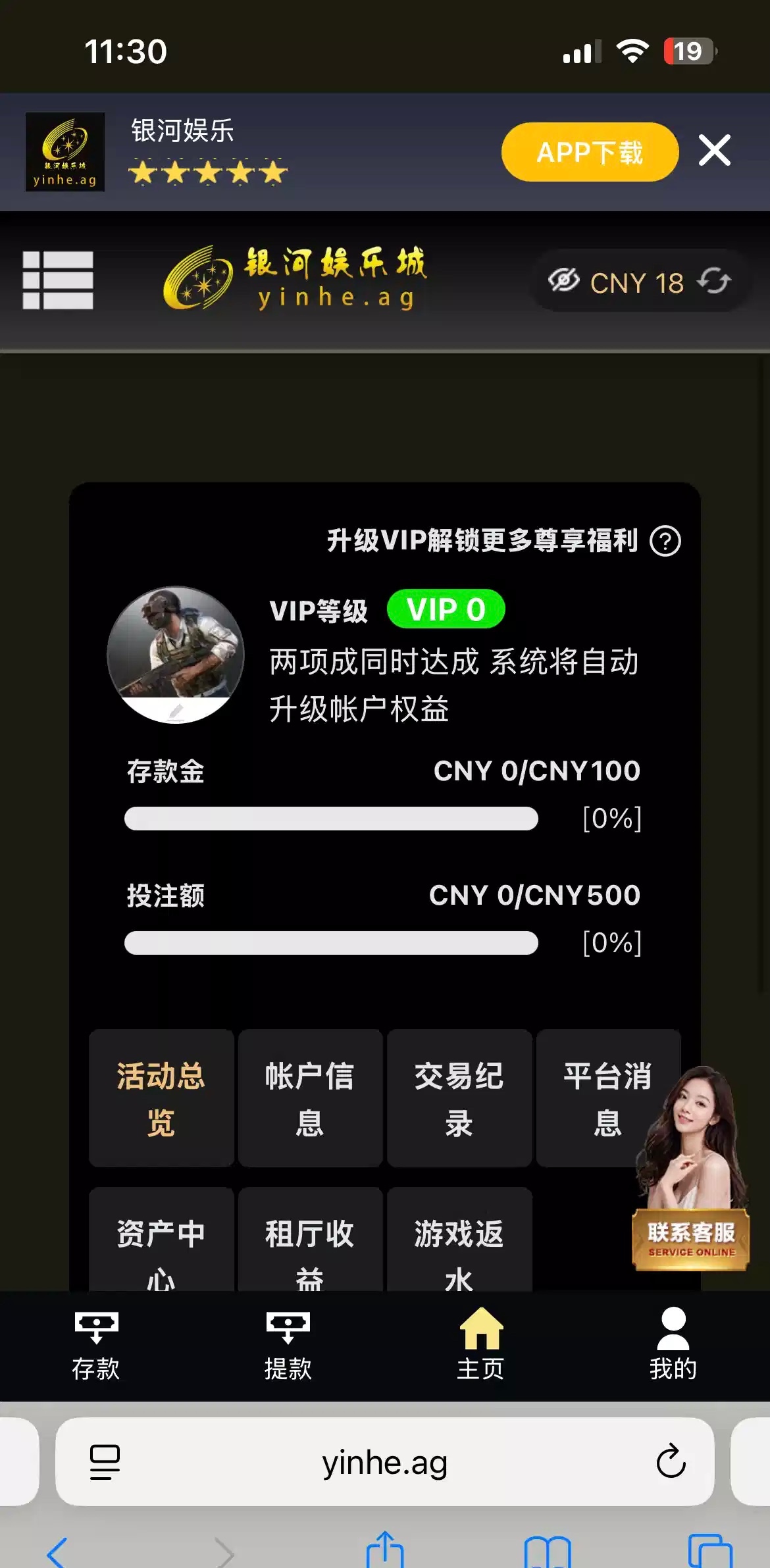This screenshot has width=770, height=1568.
Task: Refresh the CNY balance
Action: [715, 281]
